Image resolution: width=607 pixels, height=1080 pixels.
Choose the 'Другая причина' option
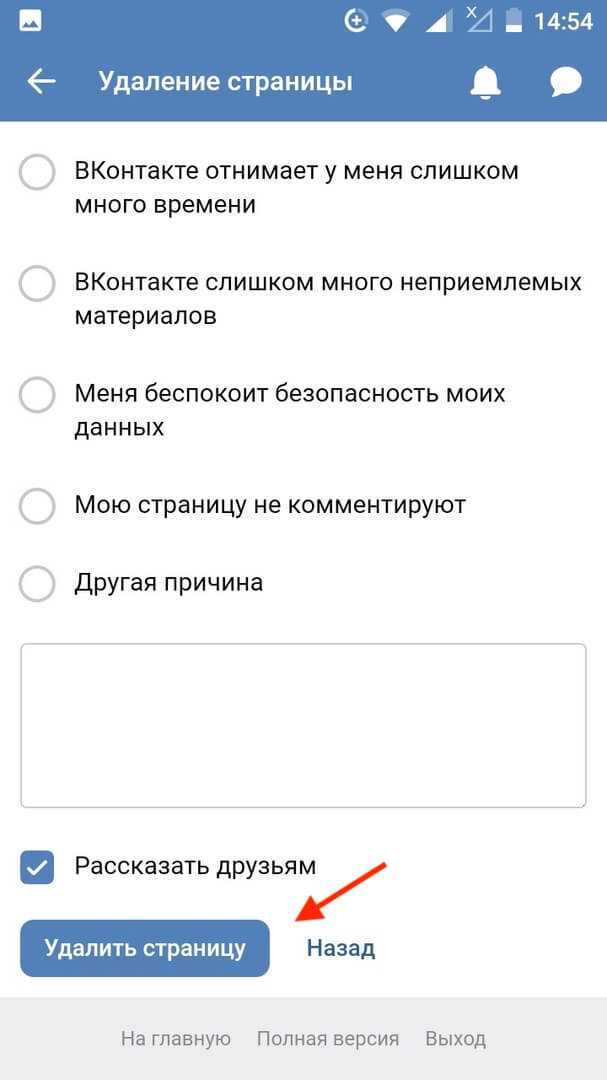[x=37, y=584]
